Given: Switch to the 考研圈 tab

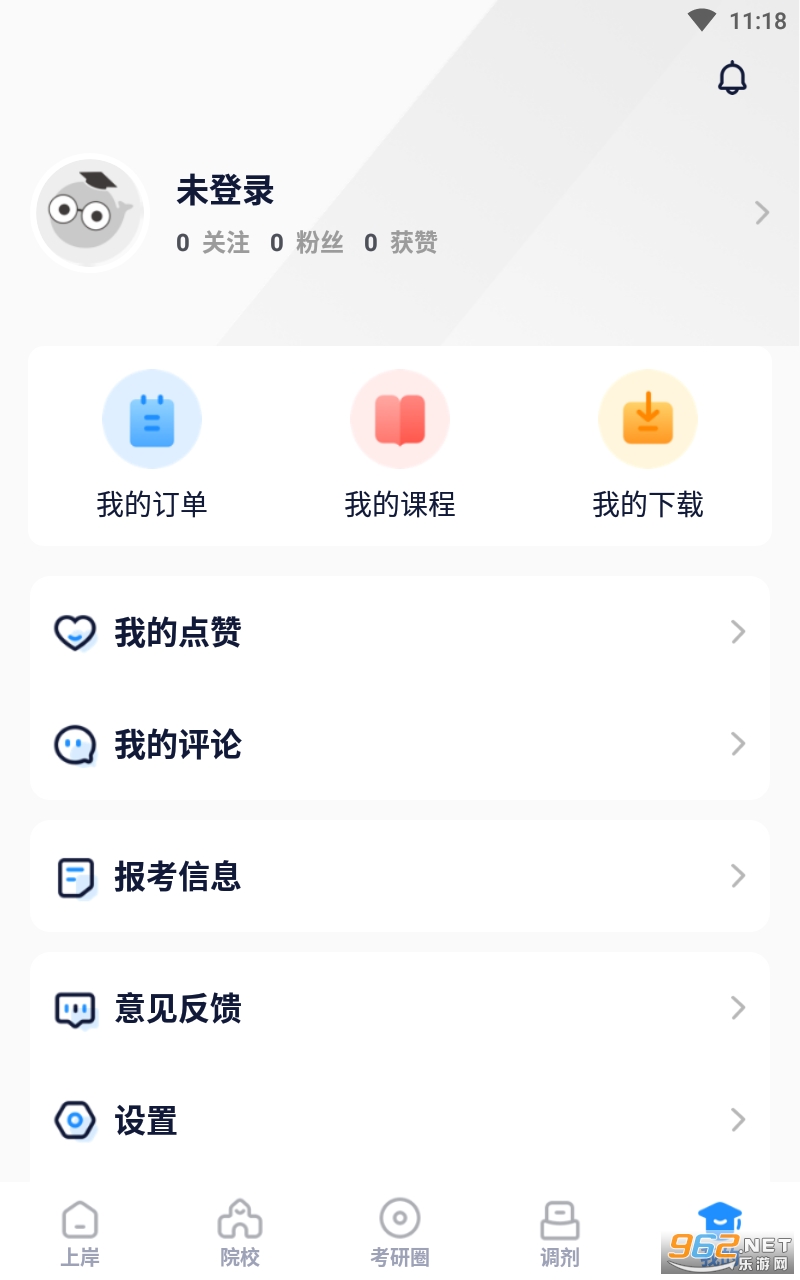Looking at the screenshot, I should [400, 1232].
